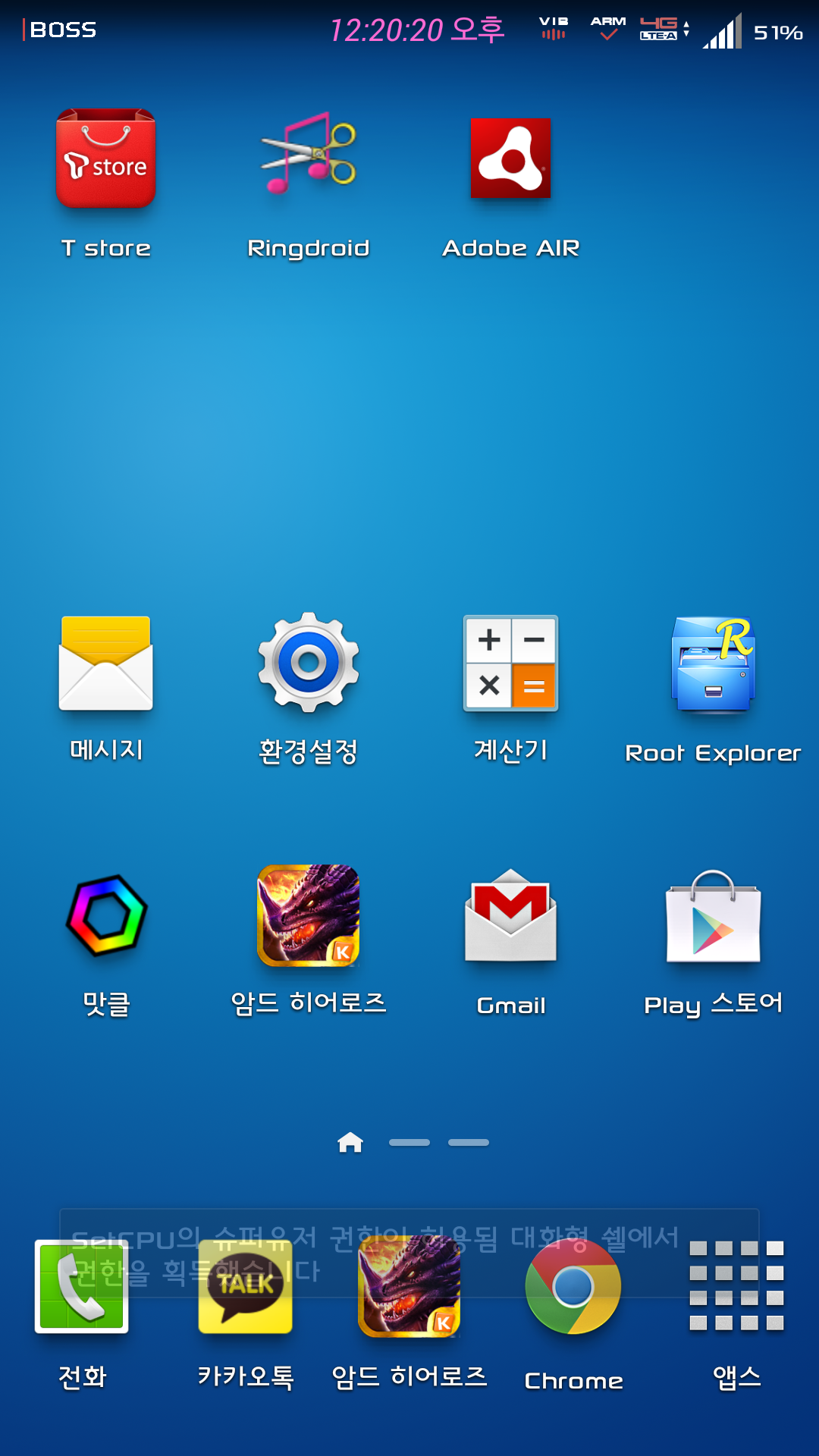Open Root Explorer
This screenshot has width=819, height=1456.
click(x=713, y=665)
